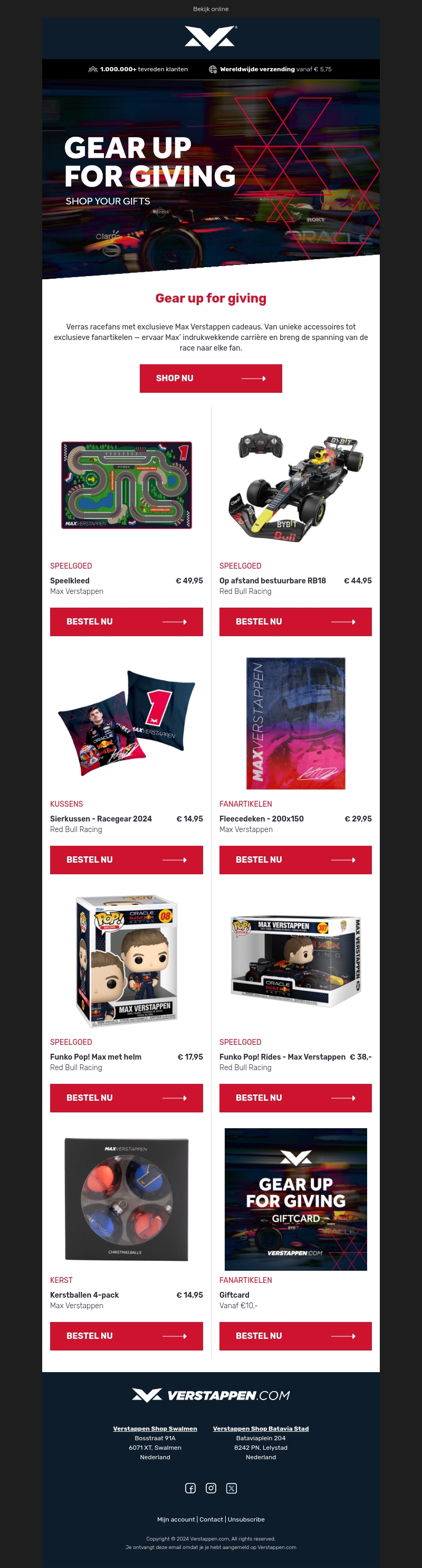Open the Verstappen Shop Swalmen link
422x1568 pixels.
click(x=155, y=1428)
